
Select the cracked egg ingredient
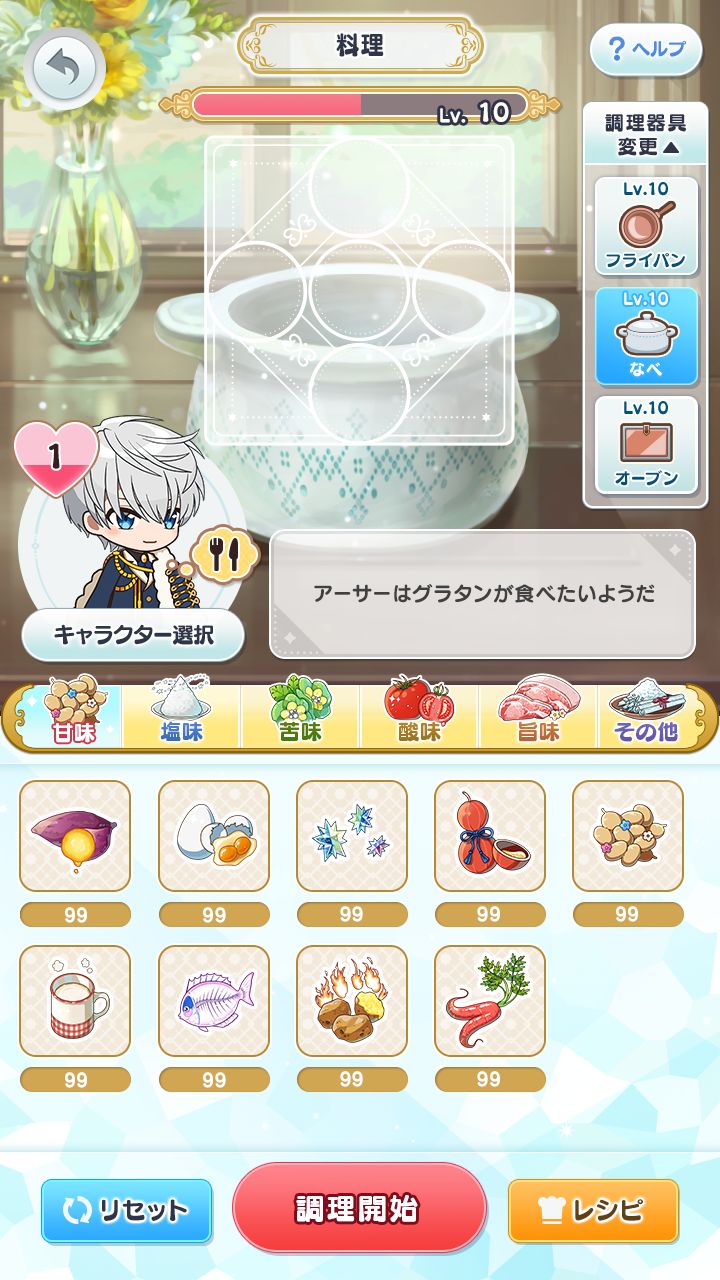pyautogui.click(x=214, y=836)
